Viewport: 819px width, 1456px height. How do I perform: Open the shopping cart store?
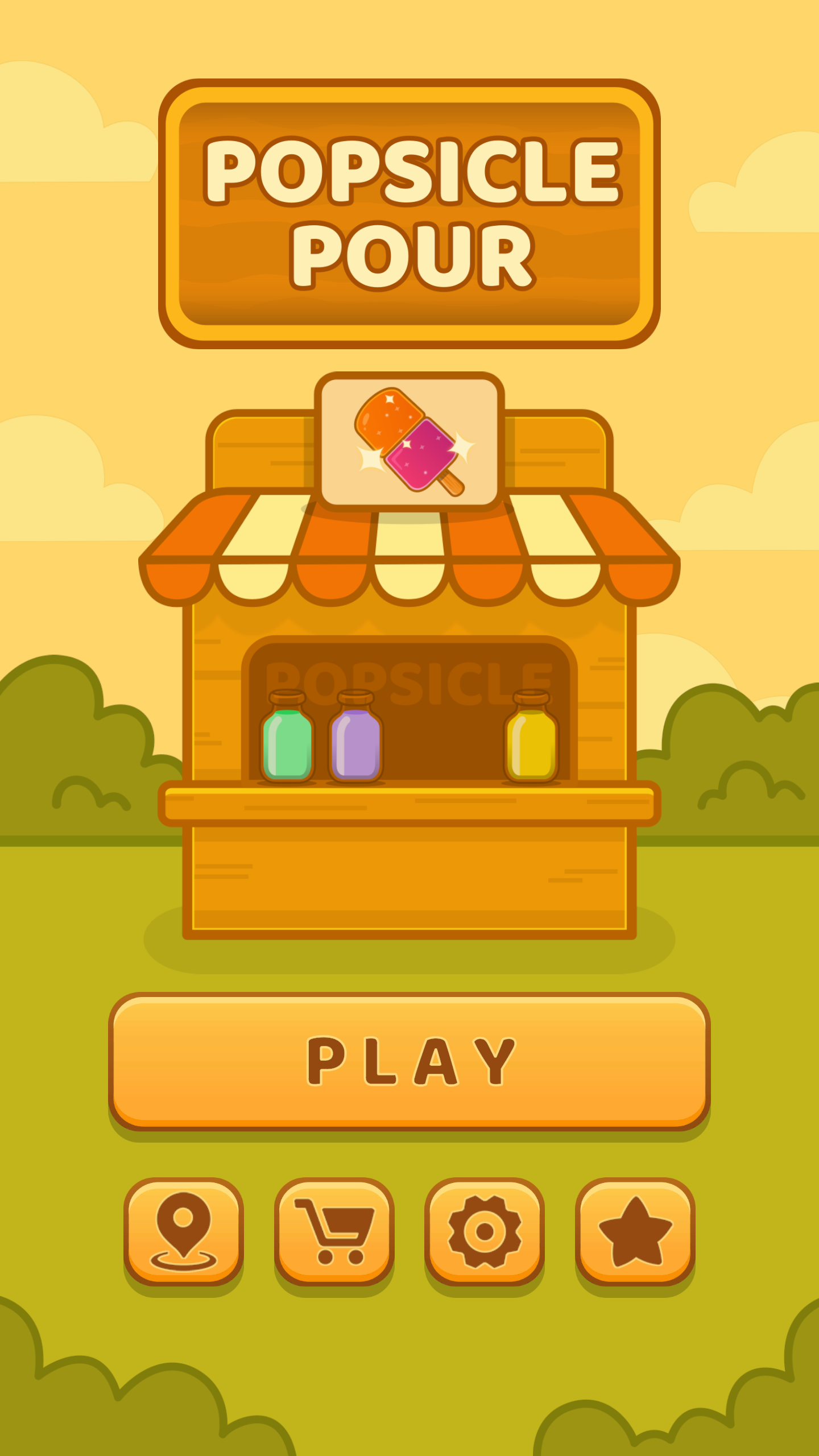(334, 1232)
